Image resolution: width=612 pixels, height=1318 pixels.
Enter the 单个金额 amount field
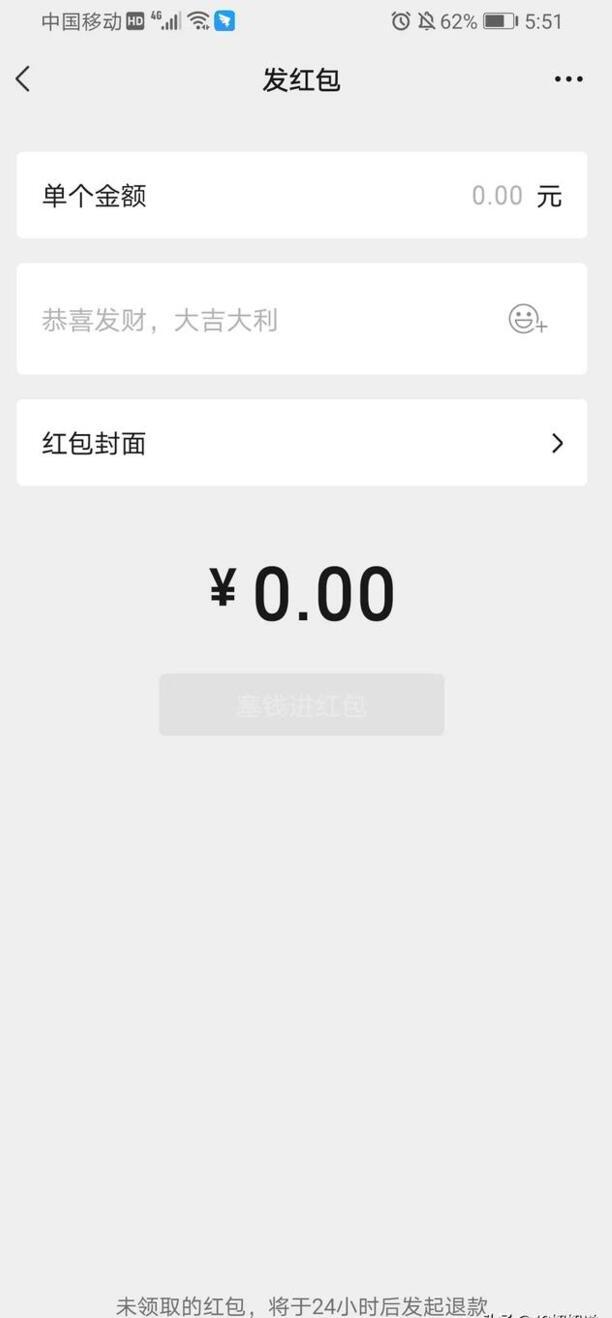pyautogui.click(x=301, y=195)
